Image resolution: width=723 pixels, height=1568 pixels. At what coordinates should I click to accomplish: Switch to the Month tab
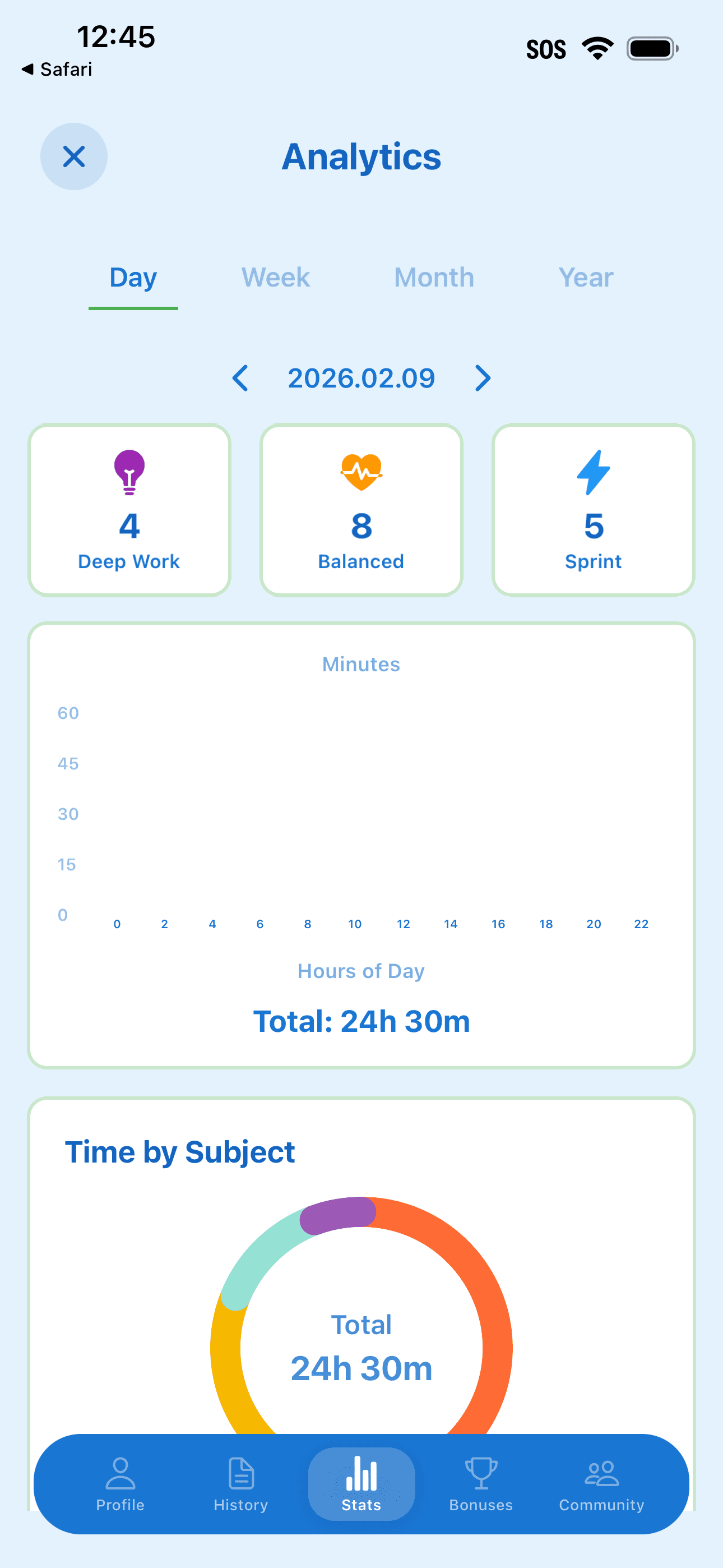pyautogui.click(x=433, y=277)
